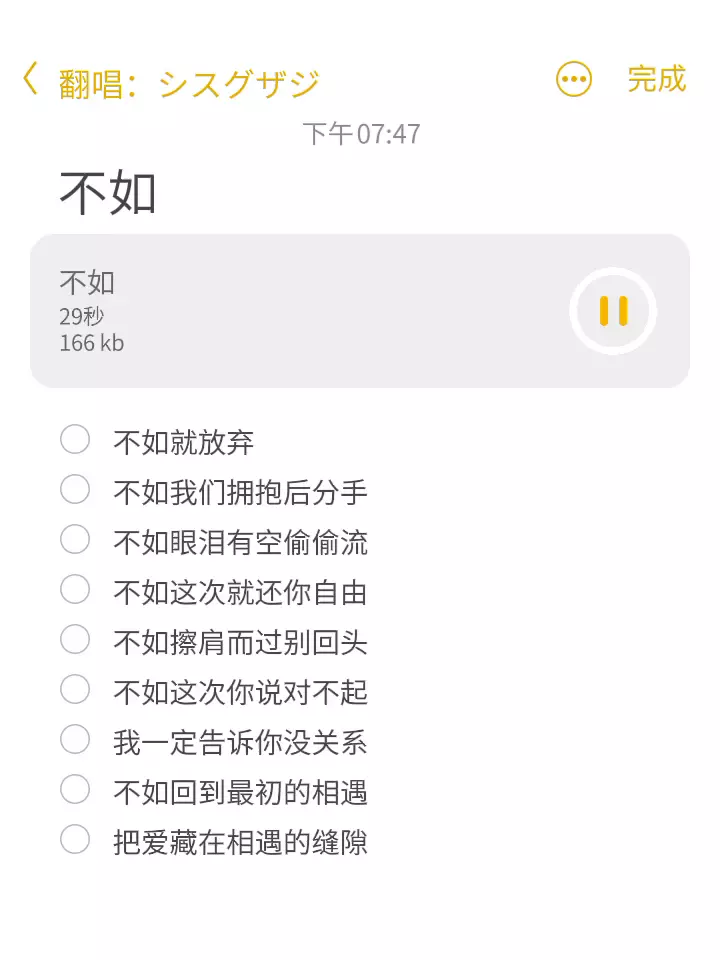The width and height of the screenshot is (720, 960).
Task: Tick 不如回到最初的相遇
Action: coord(75,789)
